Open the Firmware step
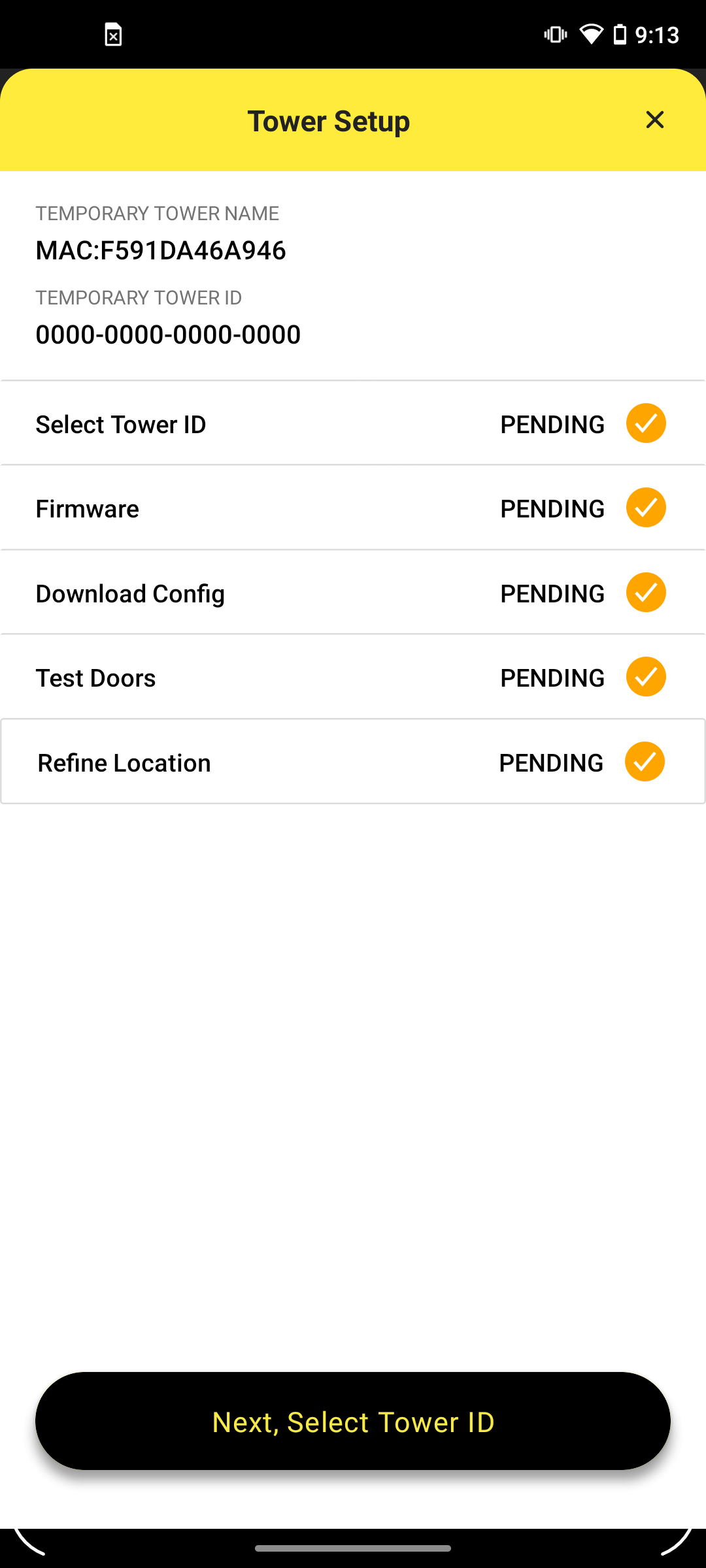706x1568 pixels. coord(353,508)
